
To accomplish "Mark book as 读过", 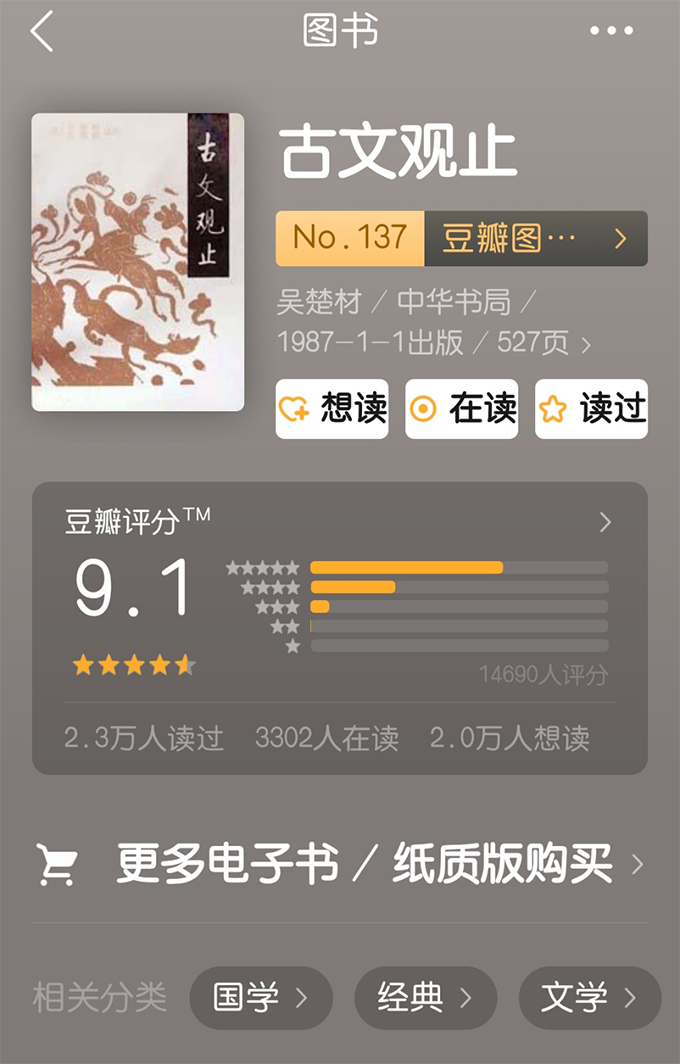I will [591, 408].
